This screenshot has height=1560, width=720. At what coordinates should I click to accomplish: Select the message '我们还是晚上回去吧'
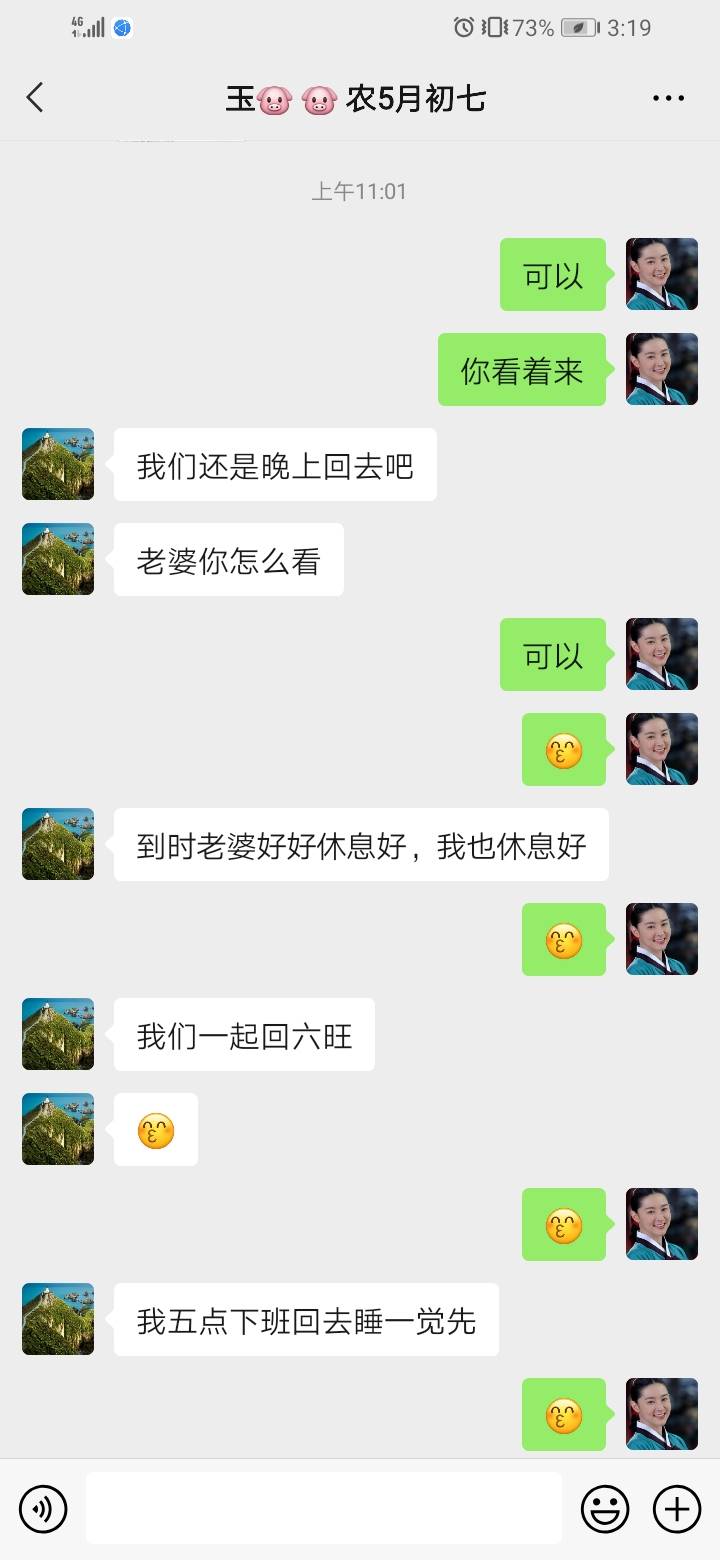pyautogui.click(x=275, y=464)
